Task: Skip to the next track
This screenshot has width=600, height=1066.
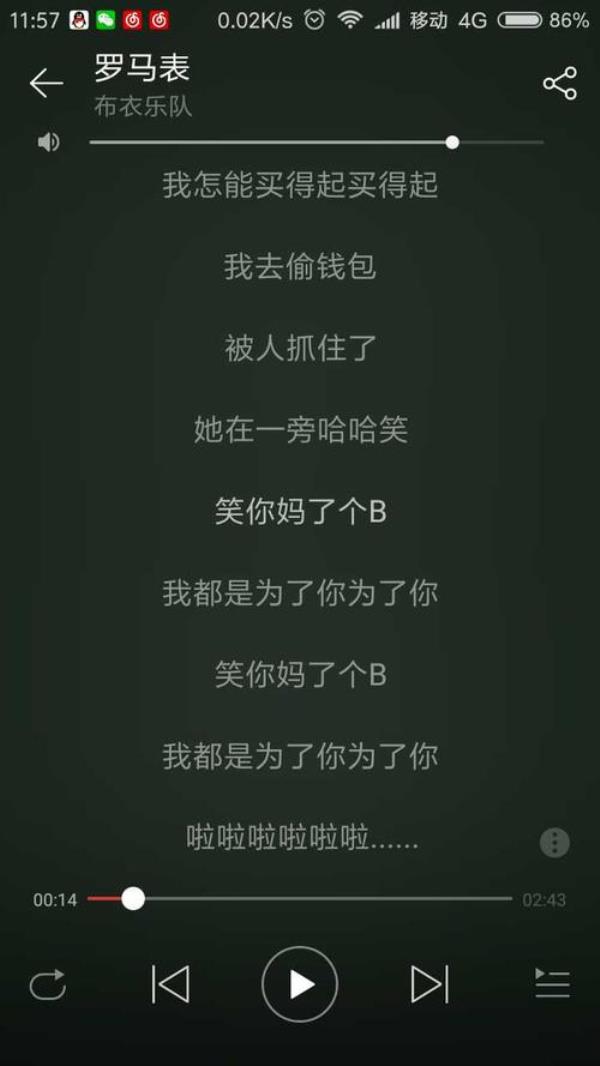Action: click(429, 985)
